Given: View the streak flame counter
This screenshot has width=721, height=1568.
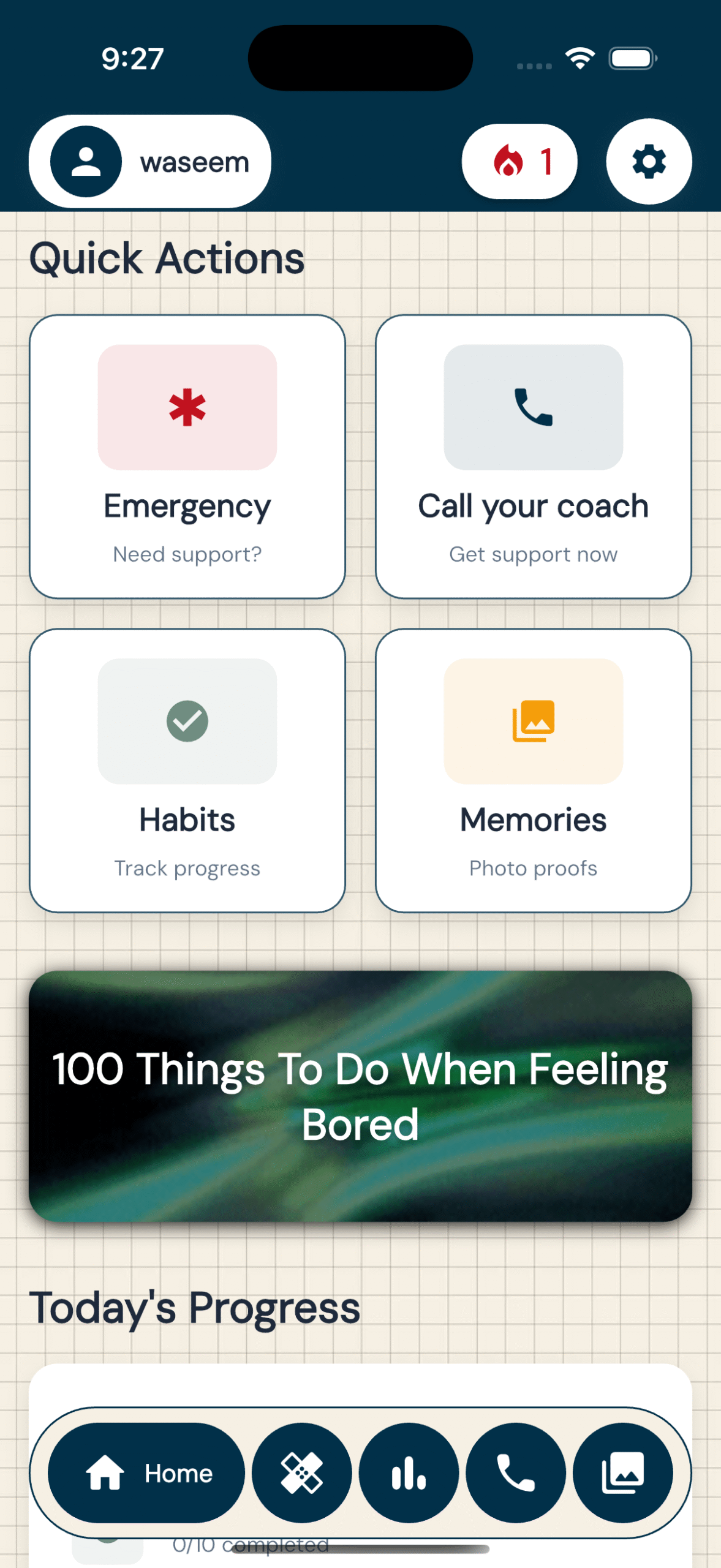Looking at the screenshot, I should pyautogui.click(x=519, y=162).
